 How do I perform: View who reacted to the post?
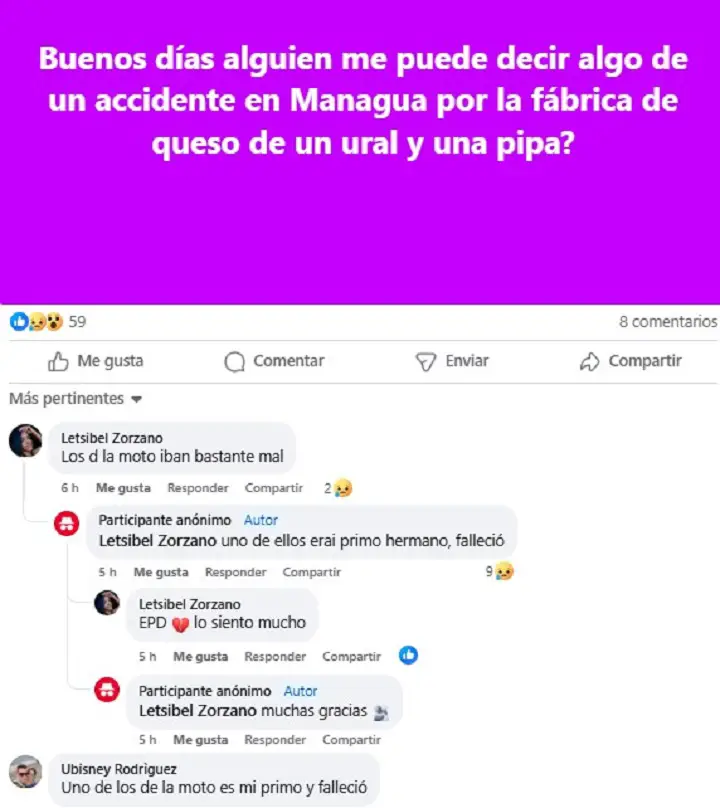(48, 322)
